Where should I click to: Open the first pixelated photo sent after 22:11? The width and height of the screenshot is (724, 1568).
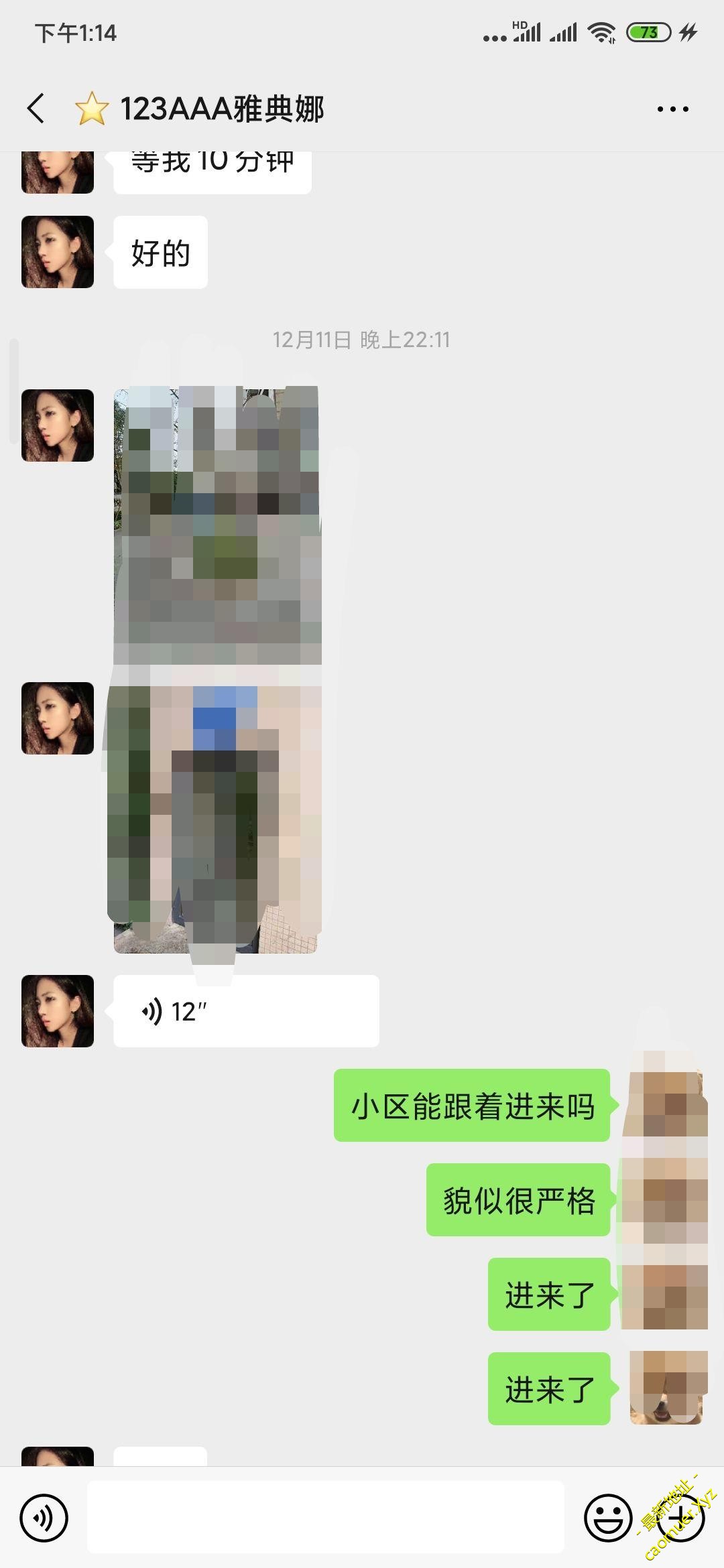pos(217,526)
